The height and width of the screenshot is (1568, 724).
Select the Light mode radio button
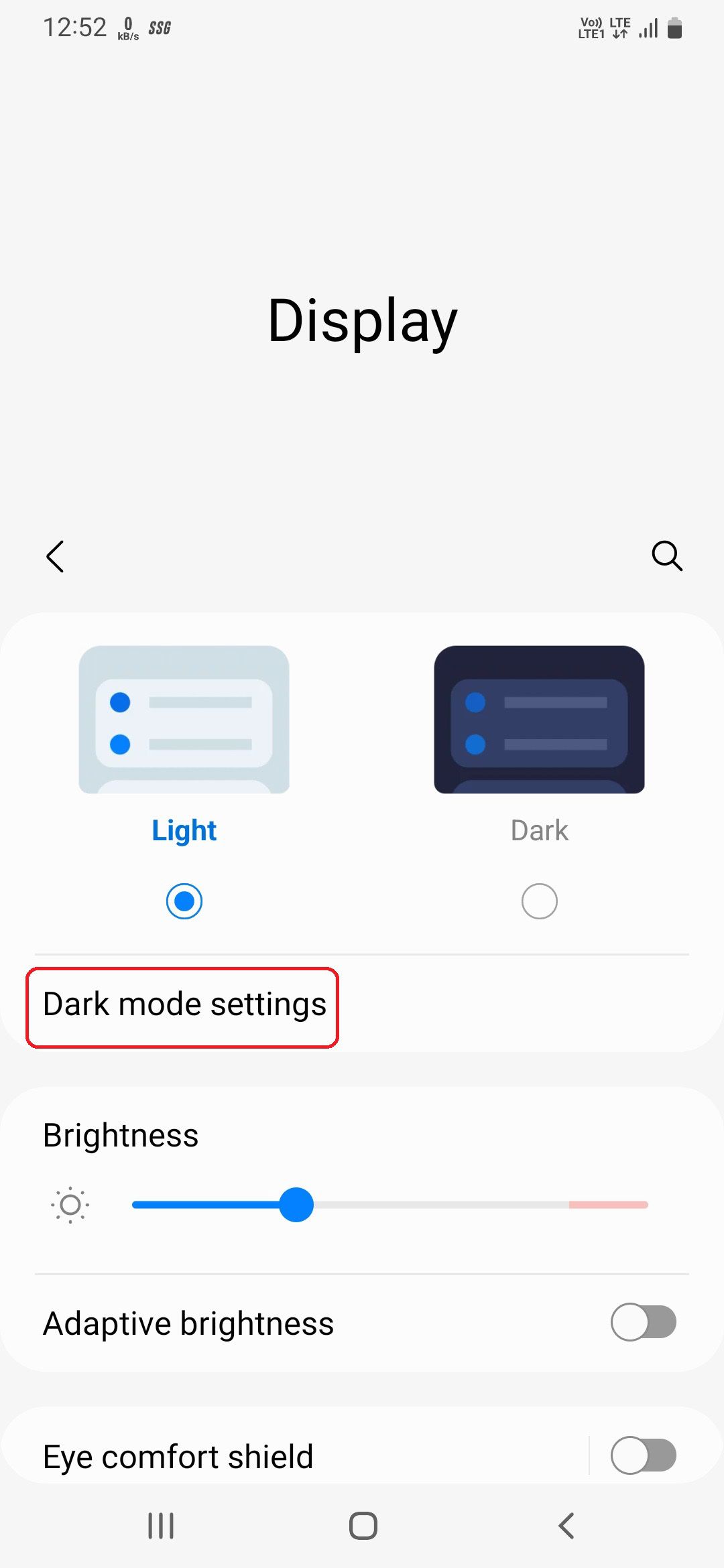(184, 901)
